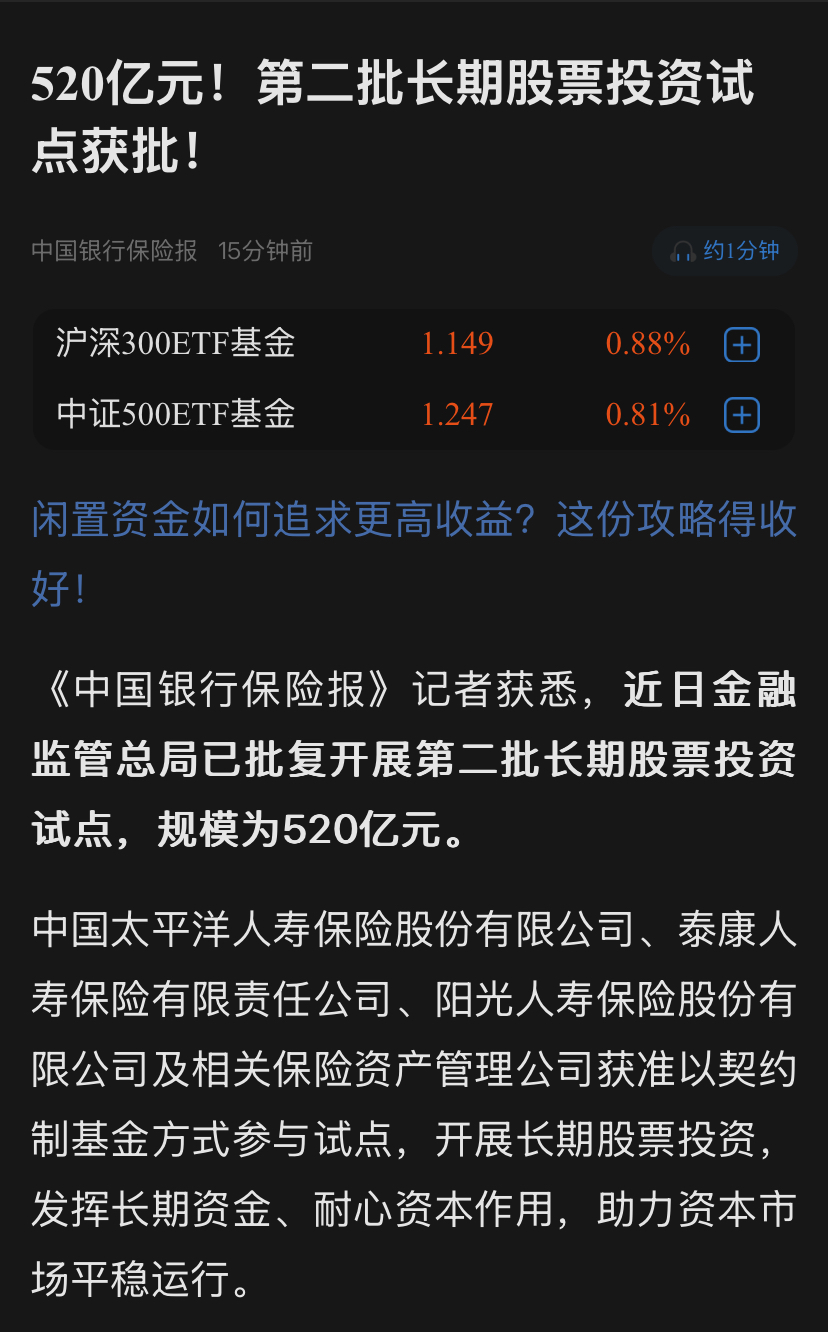
Task: Click the 中证500ETF price 1.247
Action: [457, 414]
